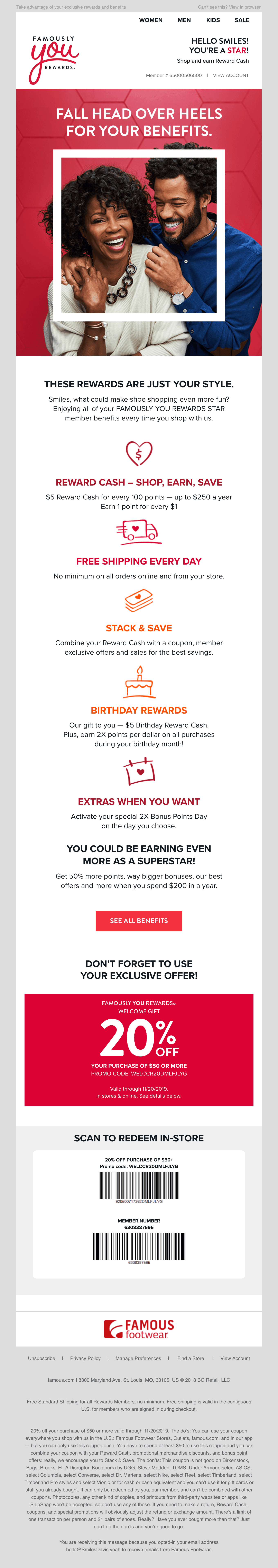The width and height of the screenshot is (278, 1568).
Task: Tap Find a Store
Action: [x=190, y=1358]
